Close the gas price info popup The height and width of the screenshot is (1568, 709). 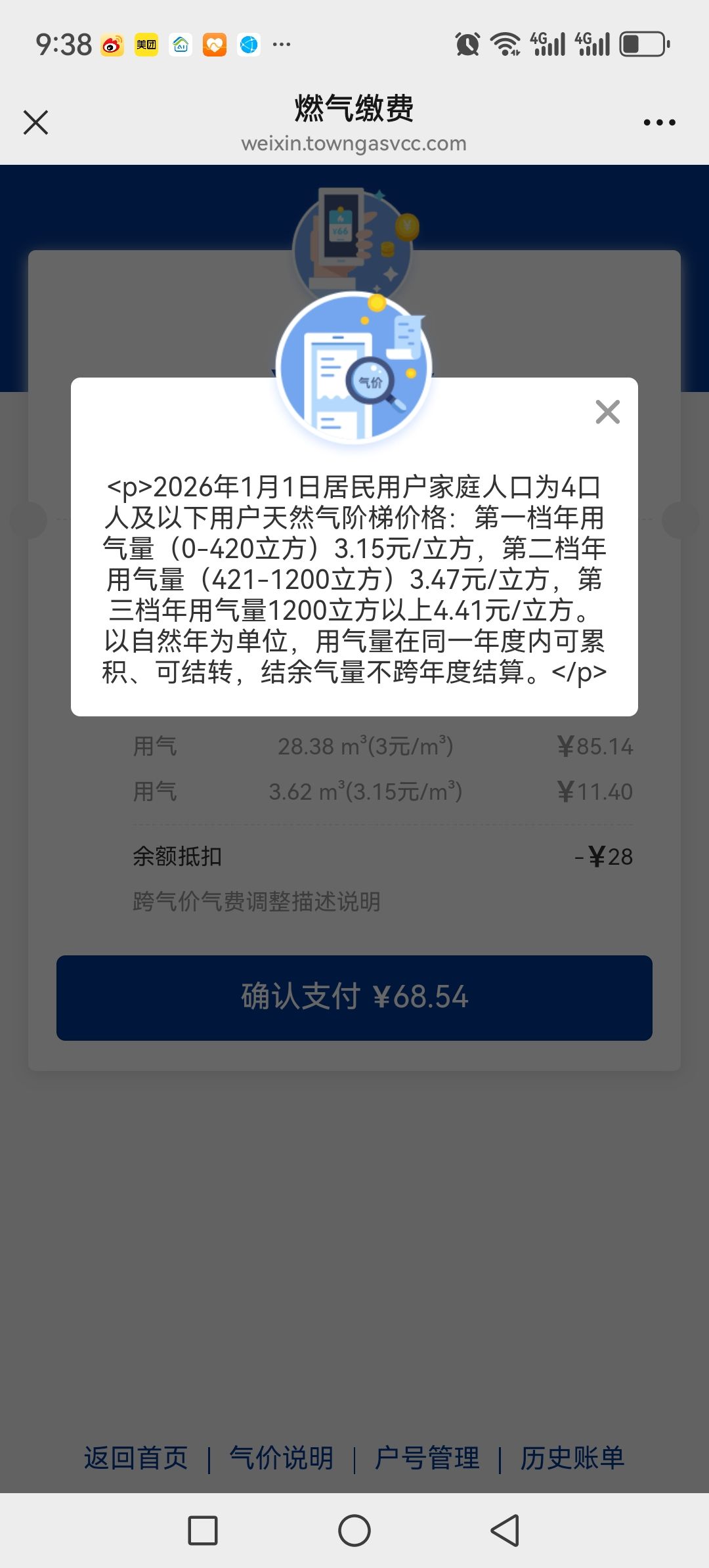[x=607, y=412]
